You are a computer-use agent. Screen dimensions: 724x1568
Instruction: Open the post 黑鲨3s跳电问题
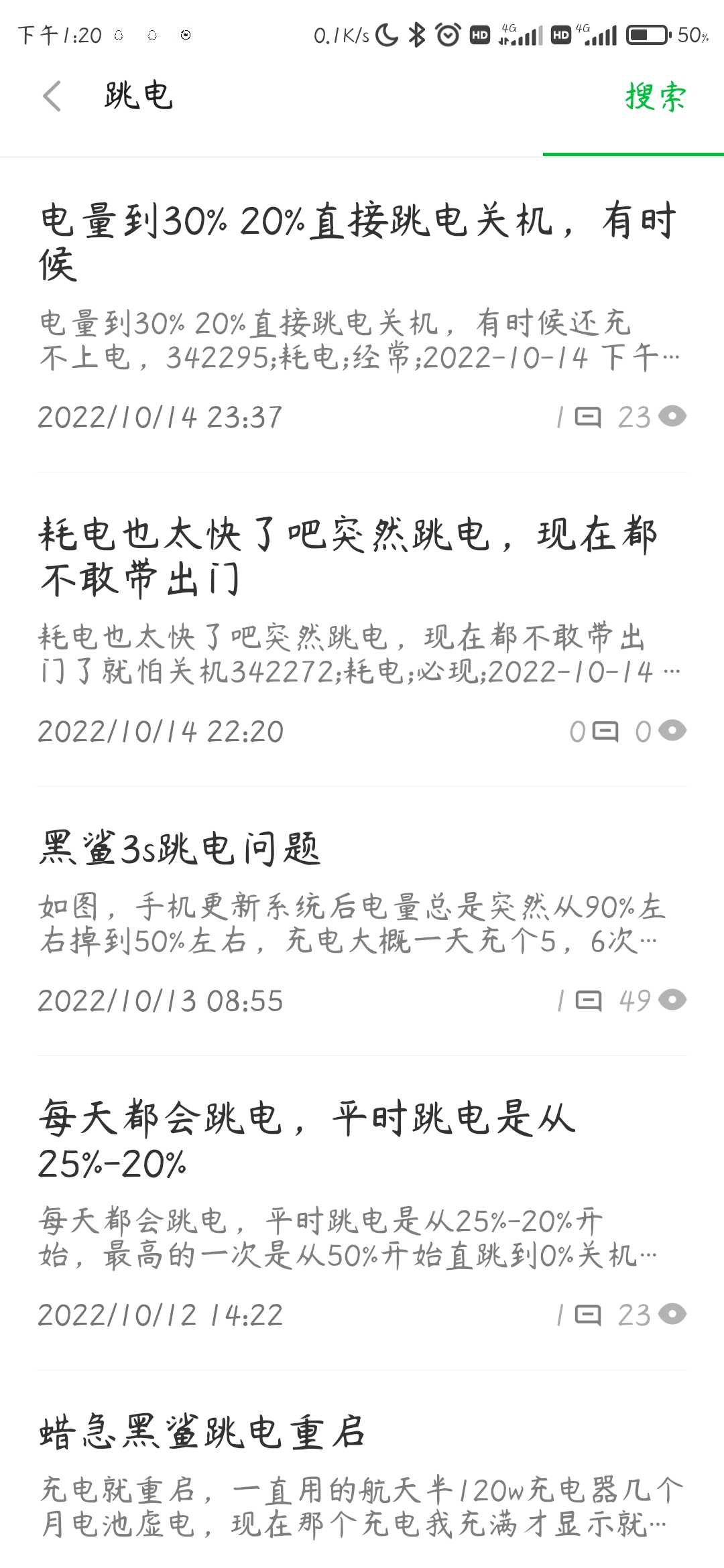(x=362, y=922)
